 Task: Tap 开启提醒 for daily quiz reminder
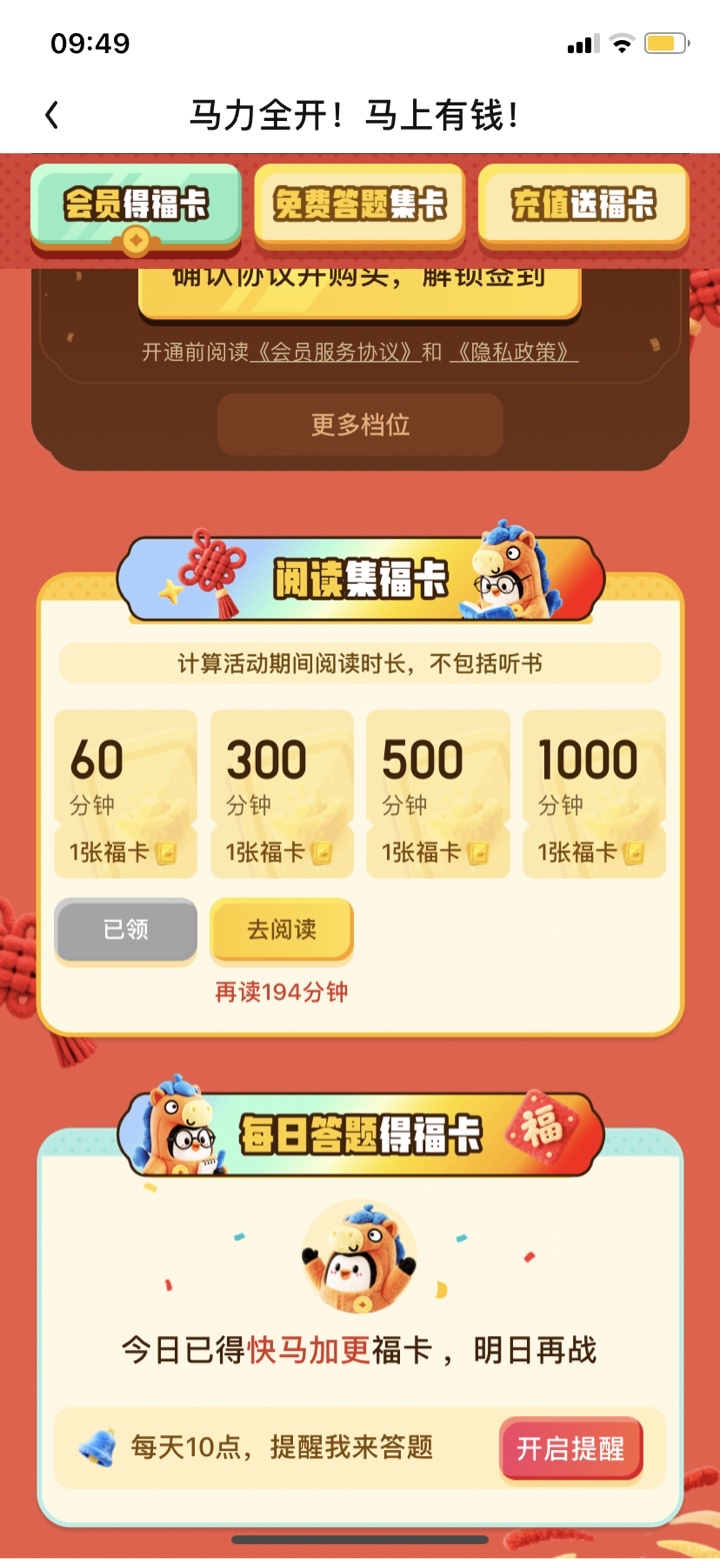[570, 1448]
